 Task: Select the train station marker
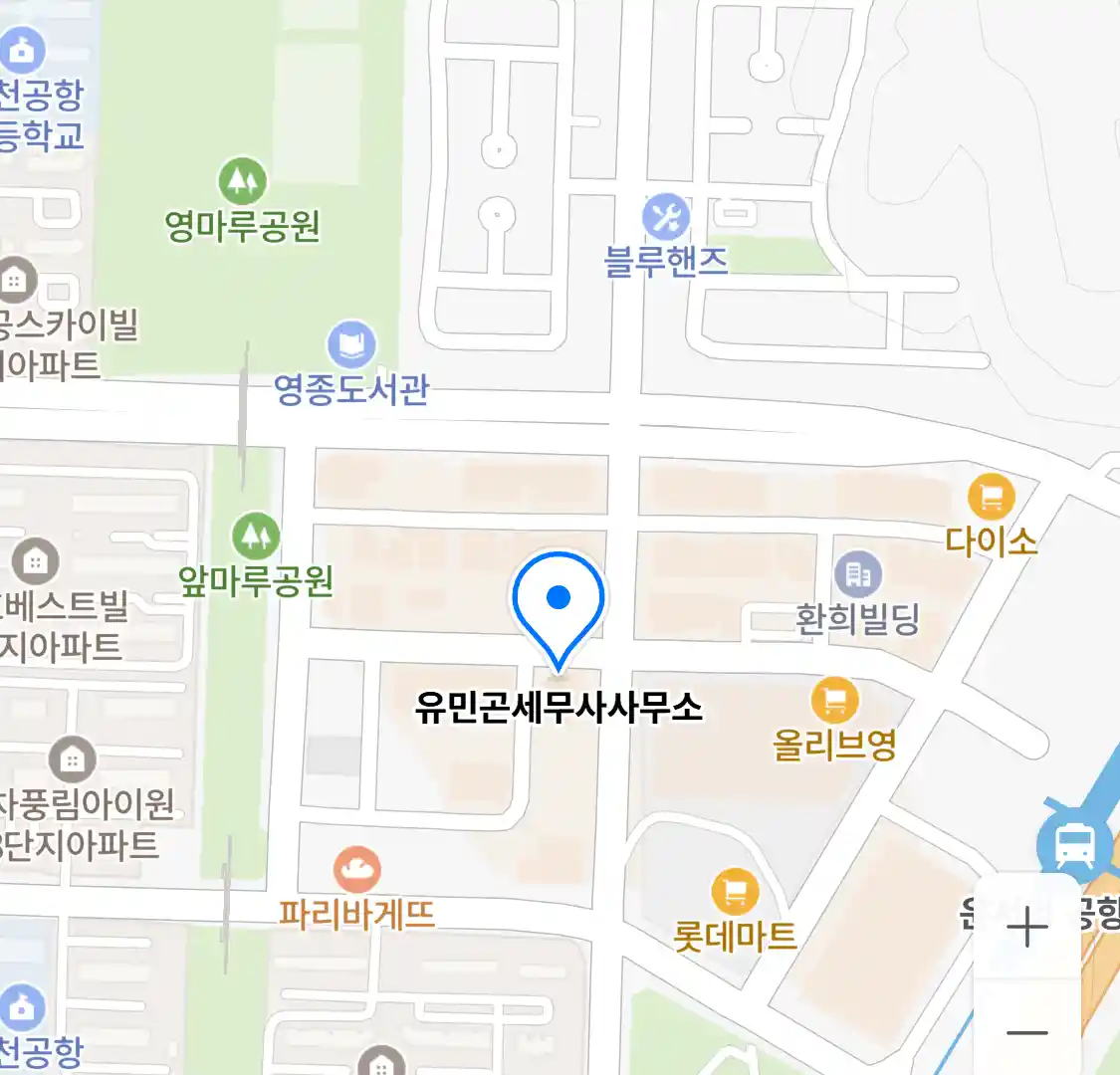coord(1072,846)
